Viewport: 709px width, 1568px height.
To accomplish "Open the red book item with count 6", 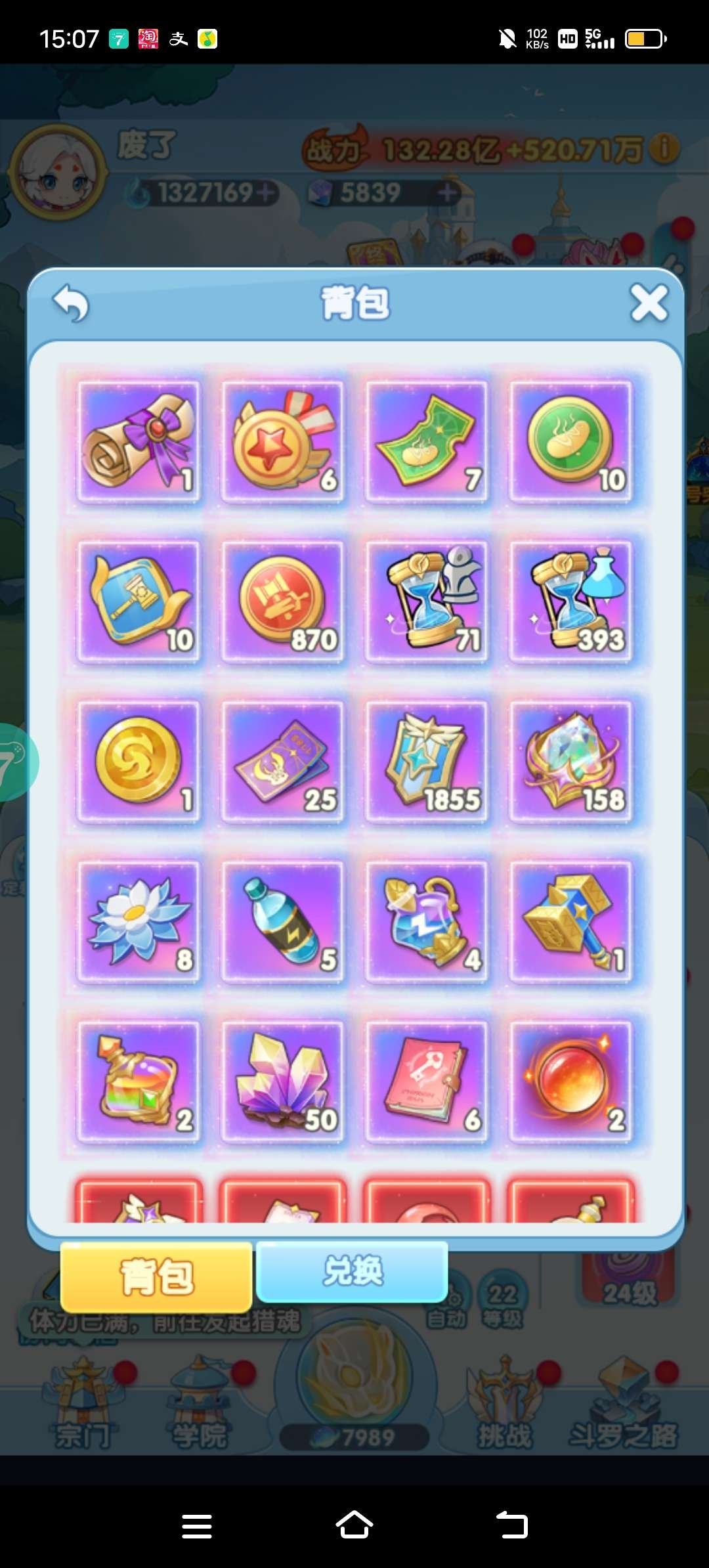I will [427, 1082].
